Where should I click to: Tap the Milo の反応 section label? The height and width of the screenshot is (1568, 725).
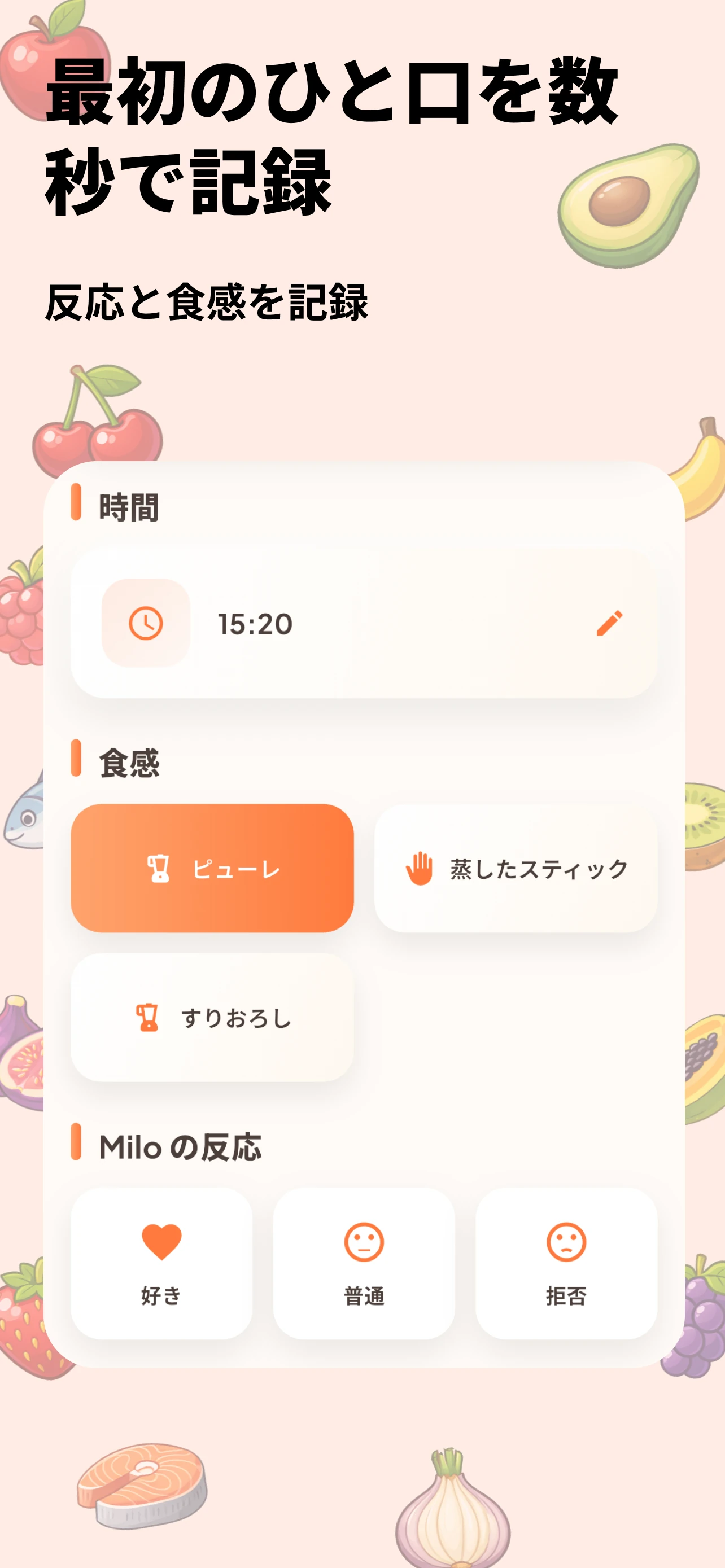coord(180,1147)
